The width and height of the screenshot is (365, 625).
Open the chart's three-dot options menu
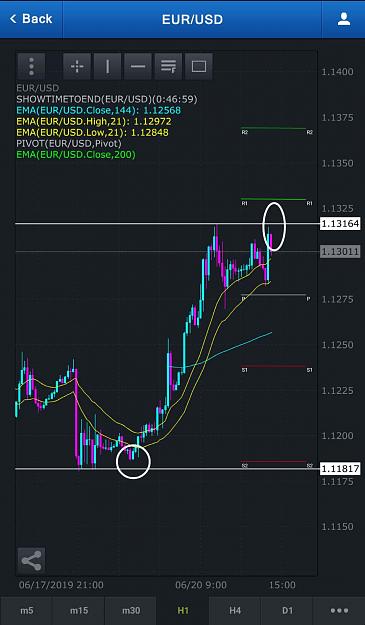(31, 67)
